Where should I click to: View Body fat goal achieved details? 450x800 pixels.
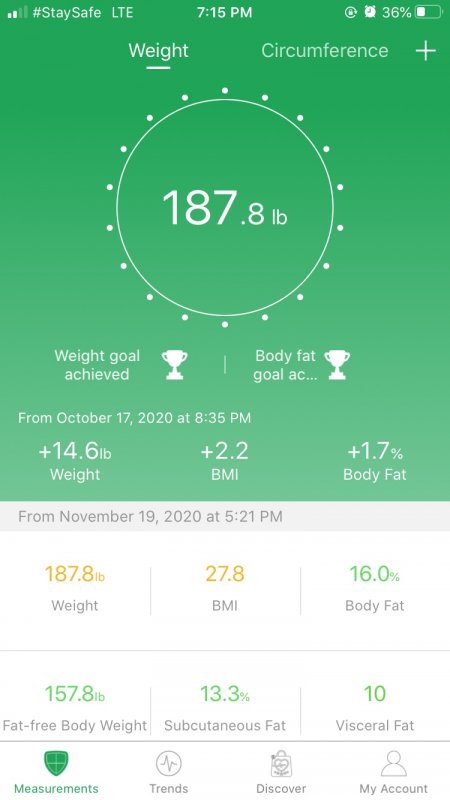302,365
